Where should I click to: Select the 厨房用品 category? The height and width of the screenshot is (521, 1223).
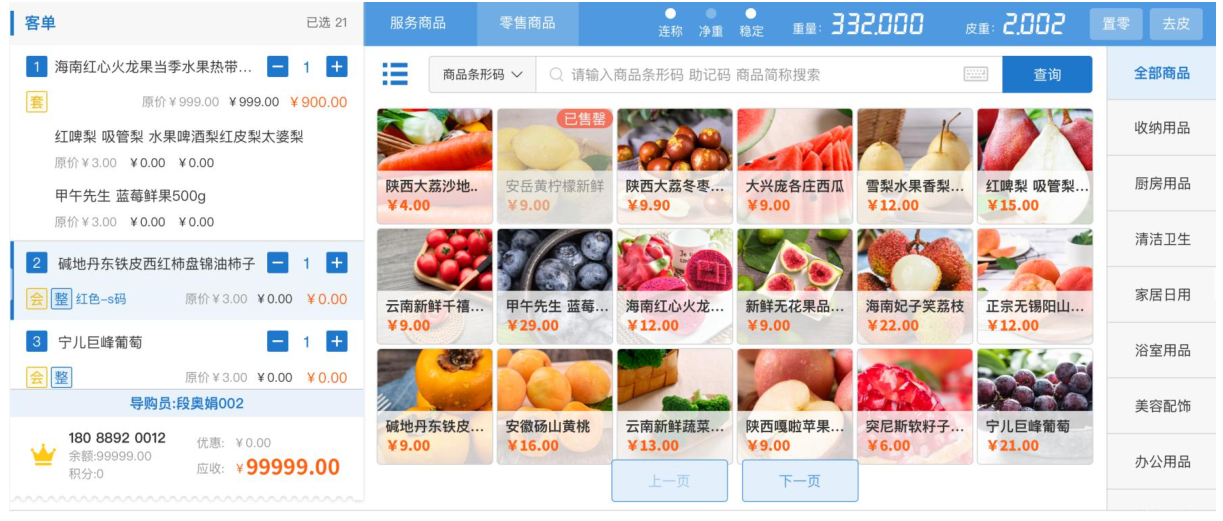point(1161,184)
